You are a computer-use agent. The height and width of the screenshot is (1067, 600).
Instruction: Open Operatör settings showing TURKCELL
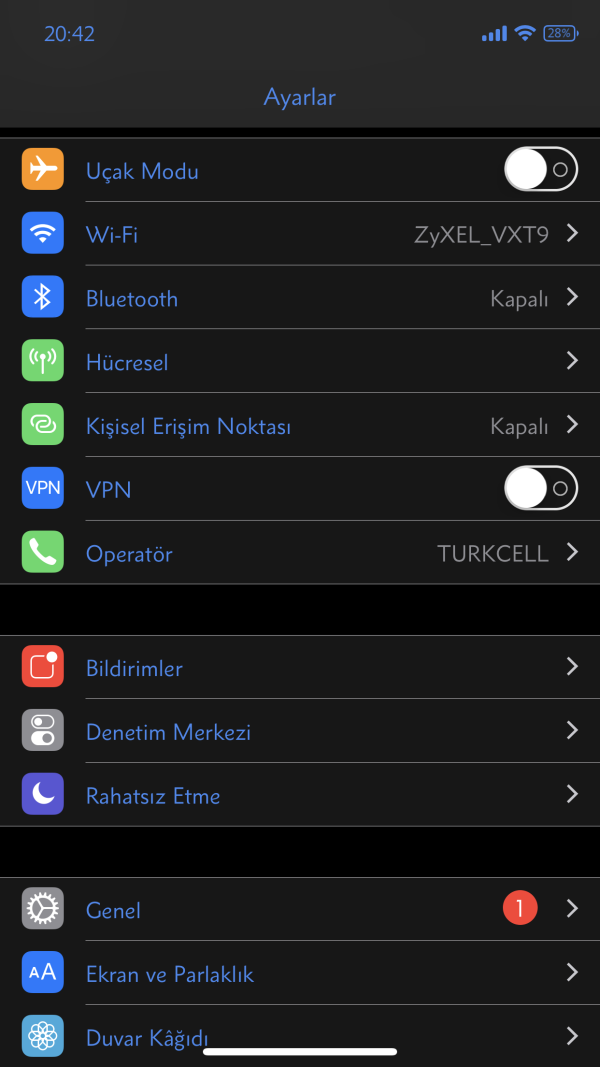pos(300,553)
